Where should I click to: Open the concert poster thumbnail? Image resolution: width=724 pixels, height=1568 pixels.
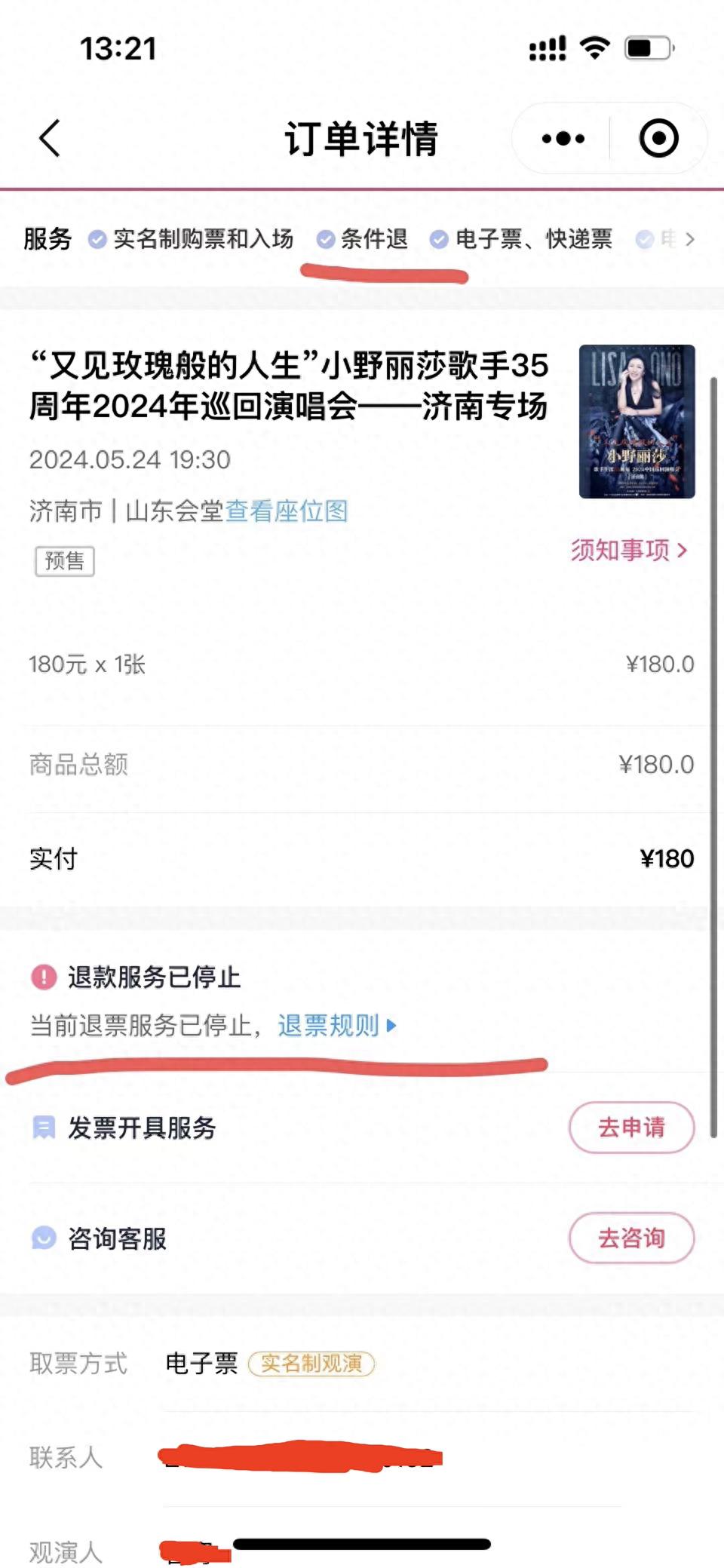[x=637, y=422]
